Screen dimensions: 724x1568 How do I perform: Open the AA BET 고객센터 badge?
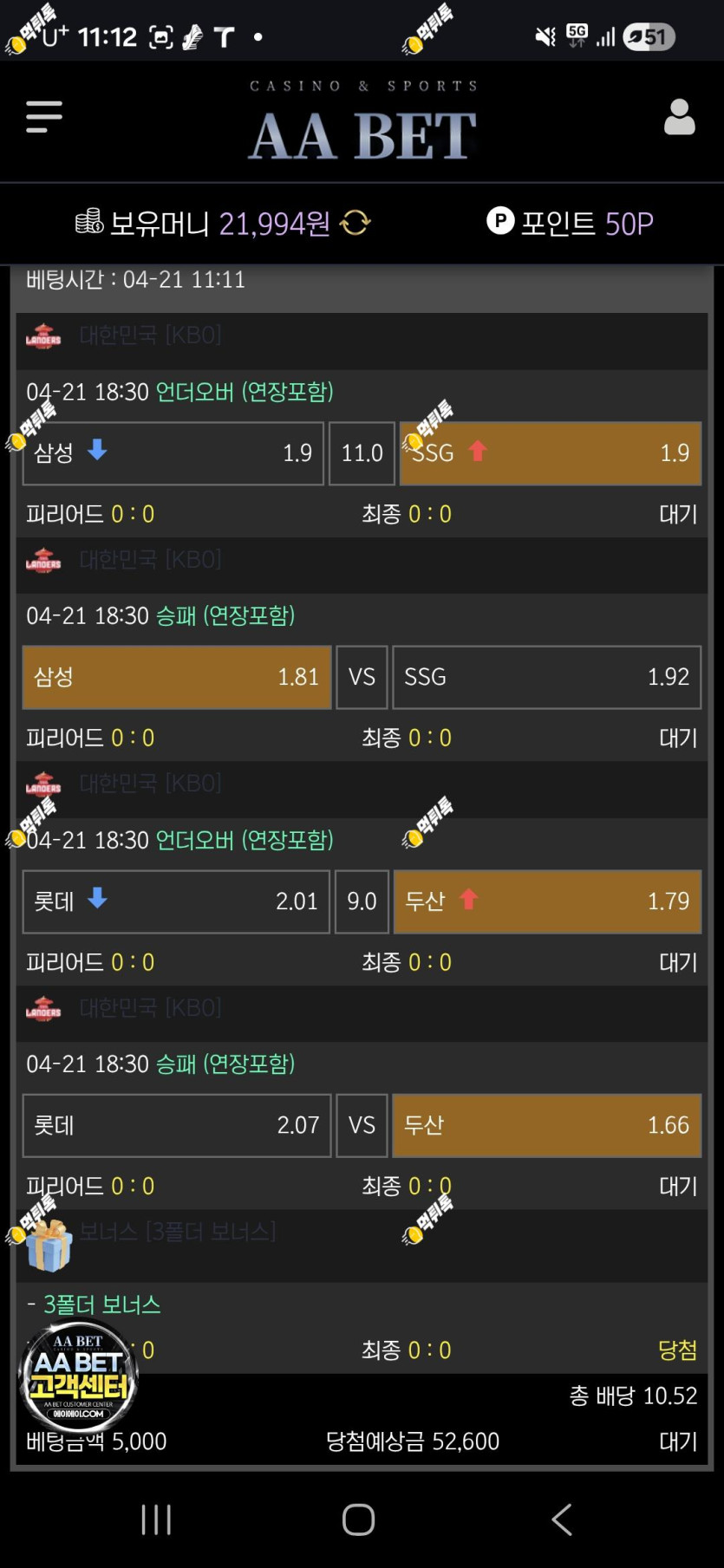tap(78, 1376)
